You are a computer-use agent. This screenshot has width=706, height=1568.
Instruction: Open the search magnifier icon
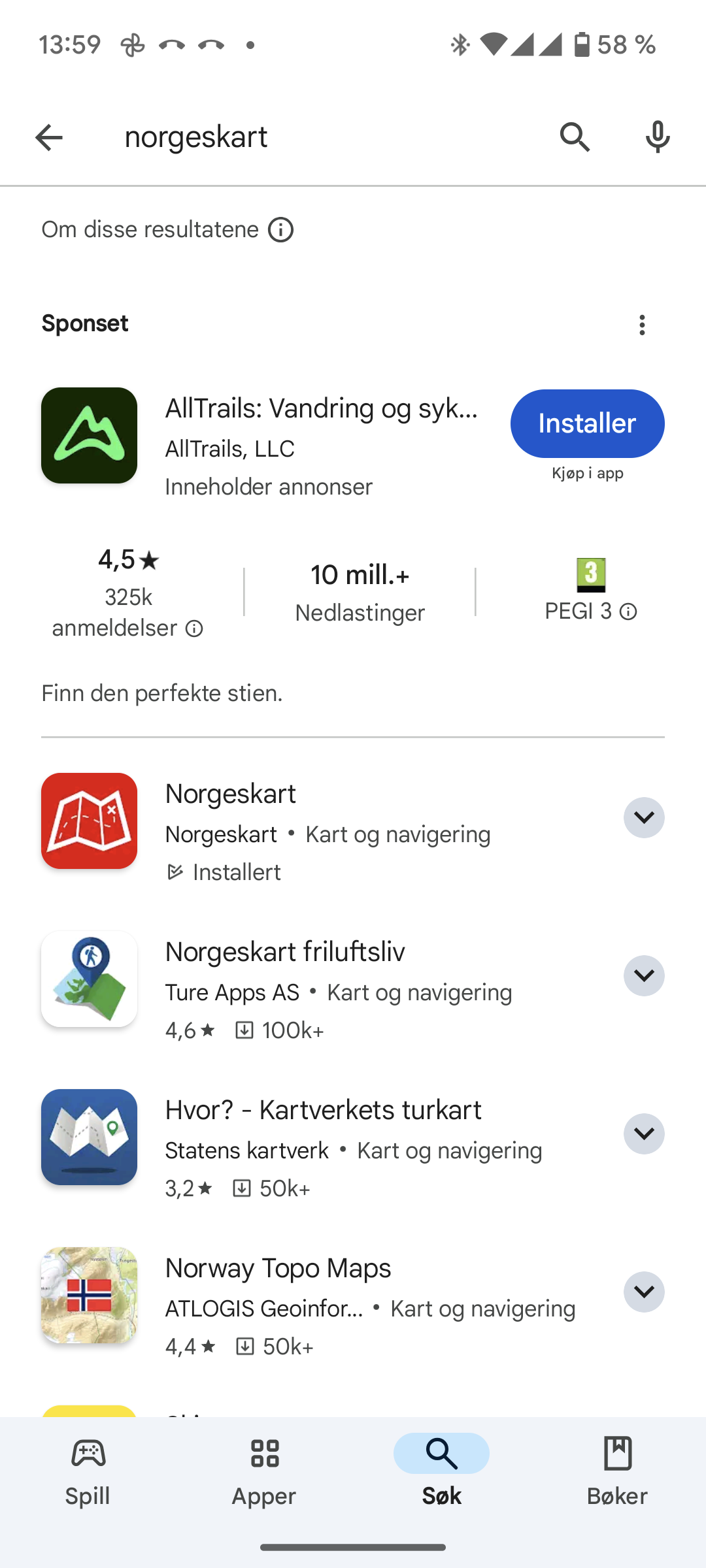click(x=576, y=137)
